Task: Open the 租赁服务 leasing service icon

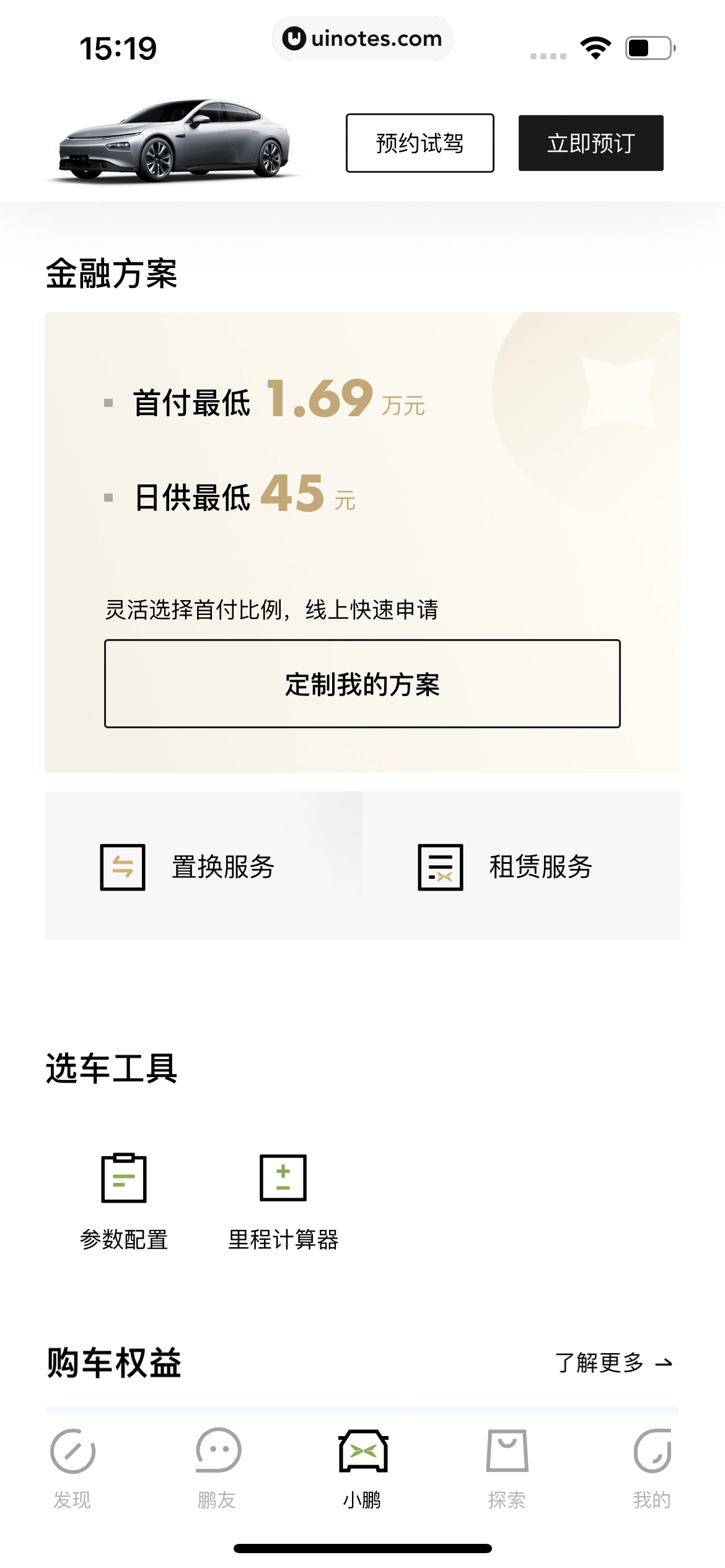Action: click(440, 868)
